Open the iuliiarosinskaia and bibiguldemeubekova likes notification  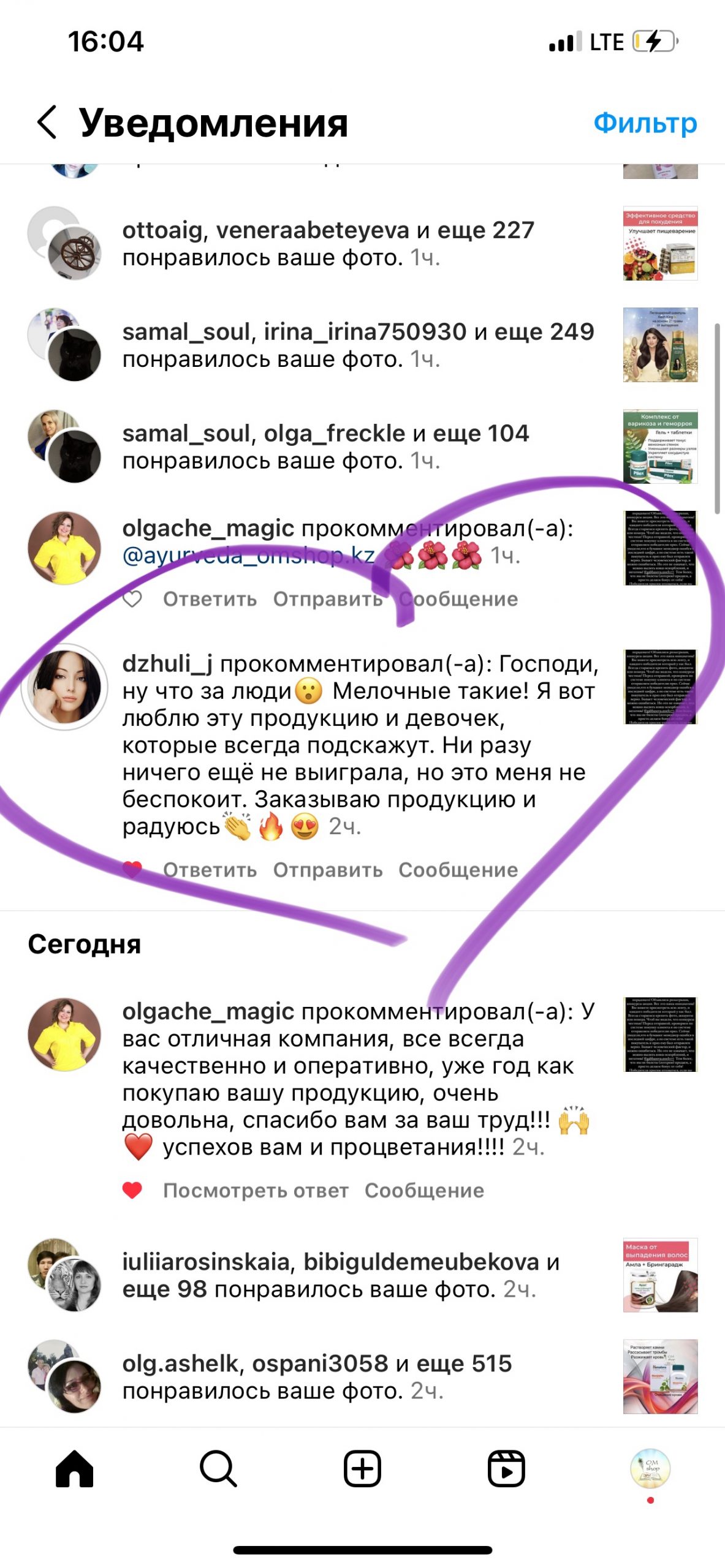(x=340, y=1275)
